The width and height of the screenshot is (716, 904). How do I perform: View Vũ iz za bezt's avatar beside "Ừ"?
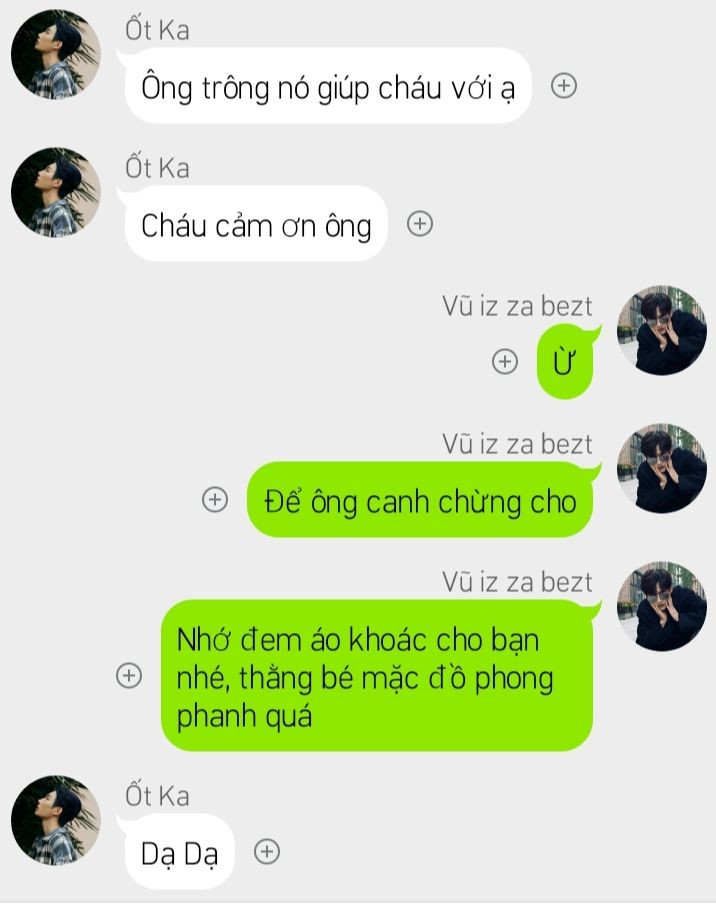662,331
